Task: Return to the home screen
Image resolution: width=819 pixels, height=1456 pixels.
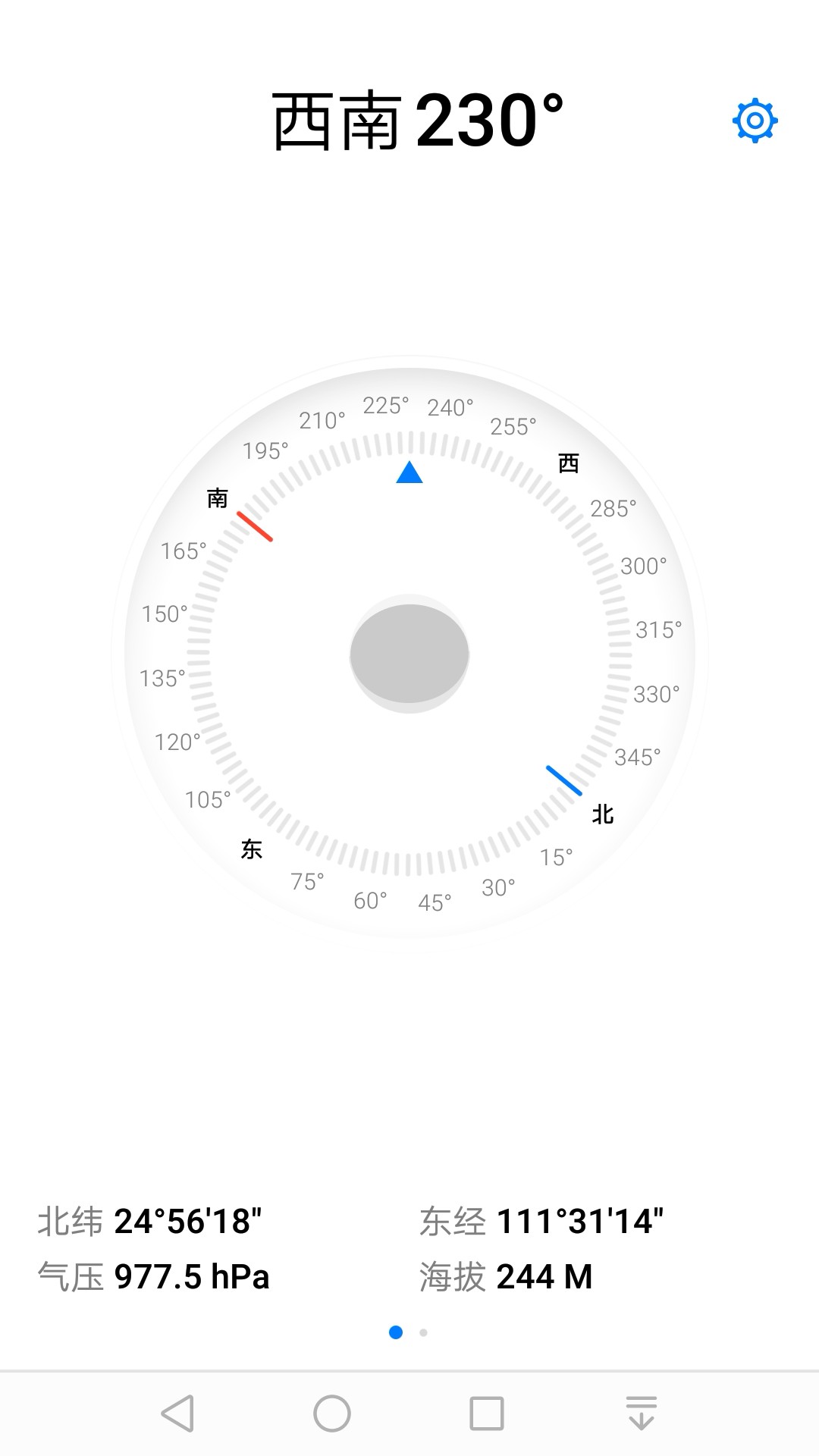Action: click(332, 1414)
